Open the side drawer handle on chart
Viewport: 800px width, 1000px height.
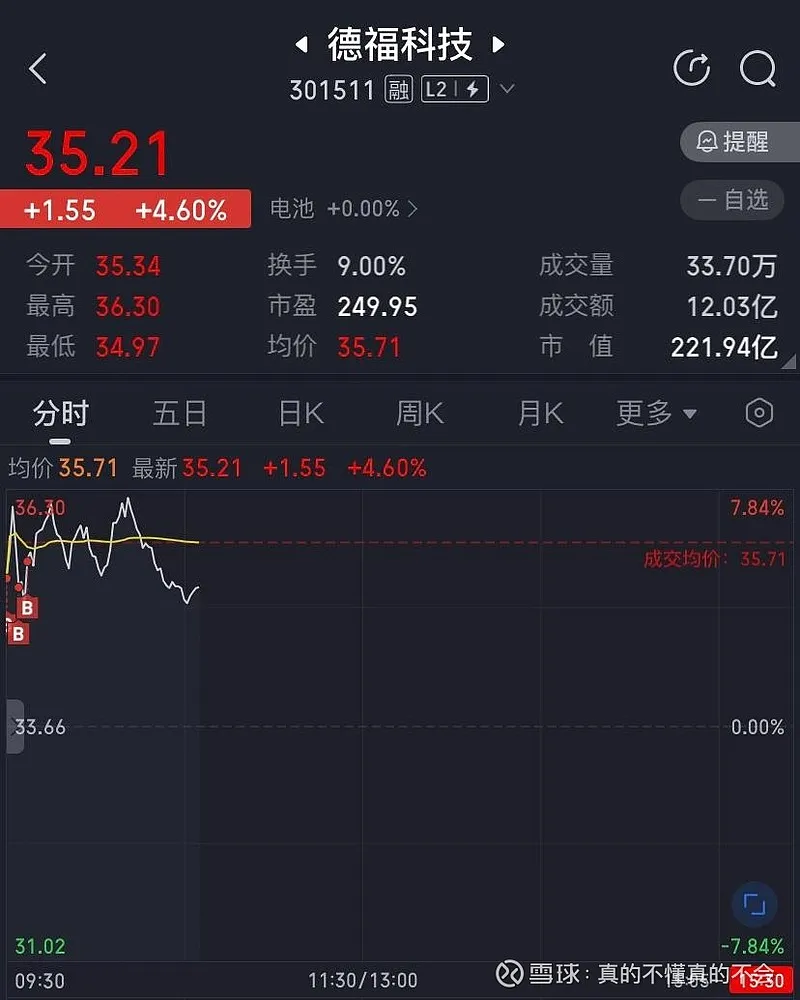pyautogui.click(x=14, y=727)
